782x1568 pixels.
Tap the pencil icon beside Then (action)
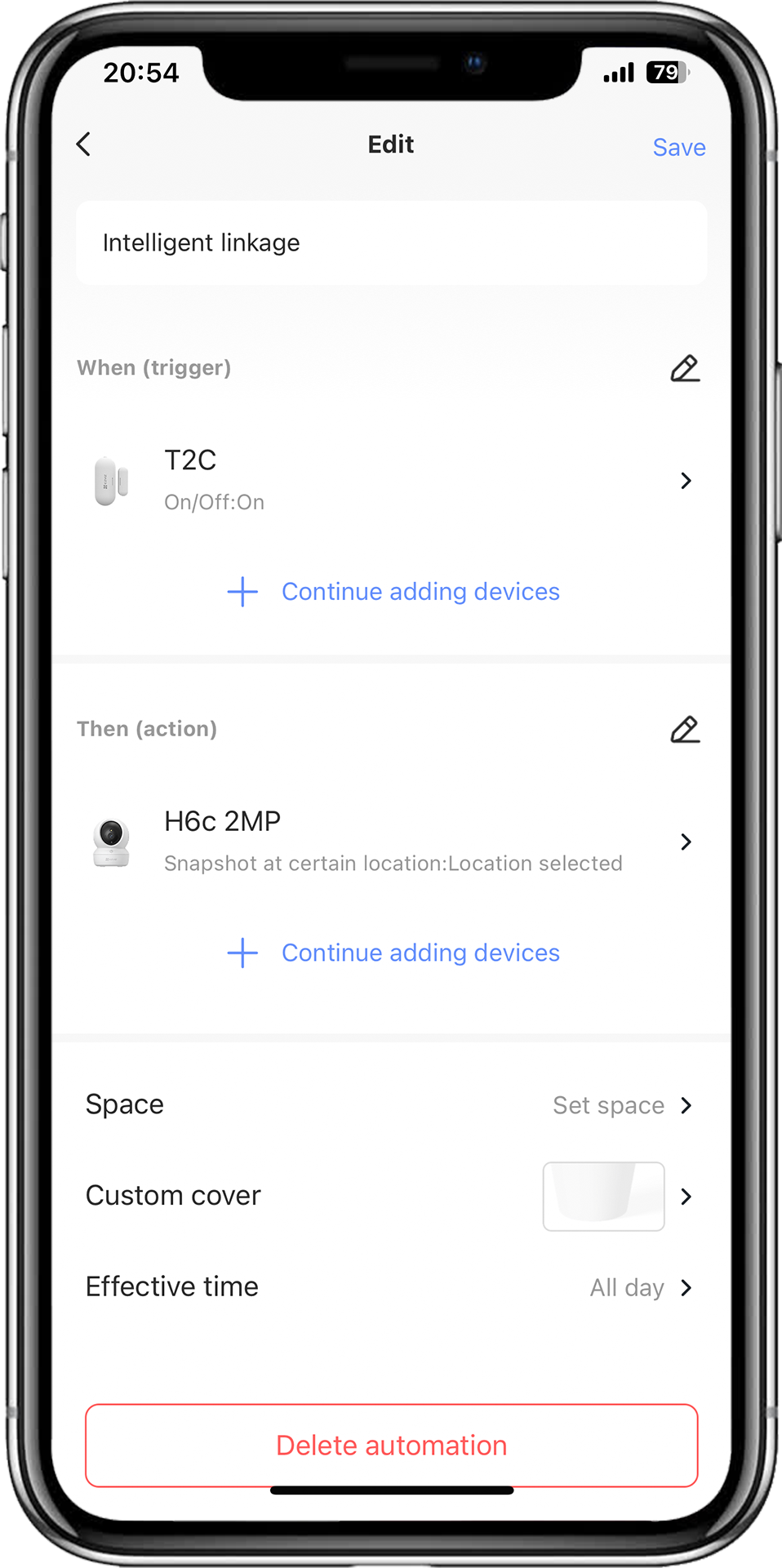(x=685, y=730)
